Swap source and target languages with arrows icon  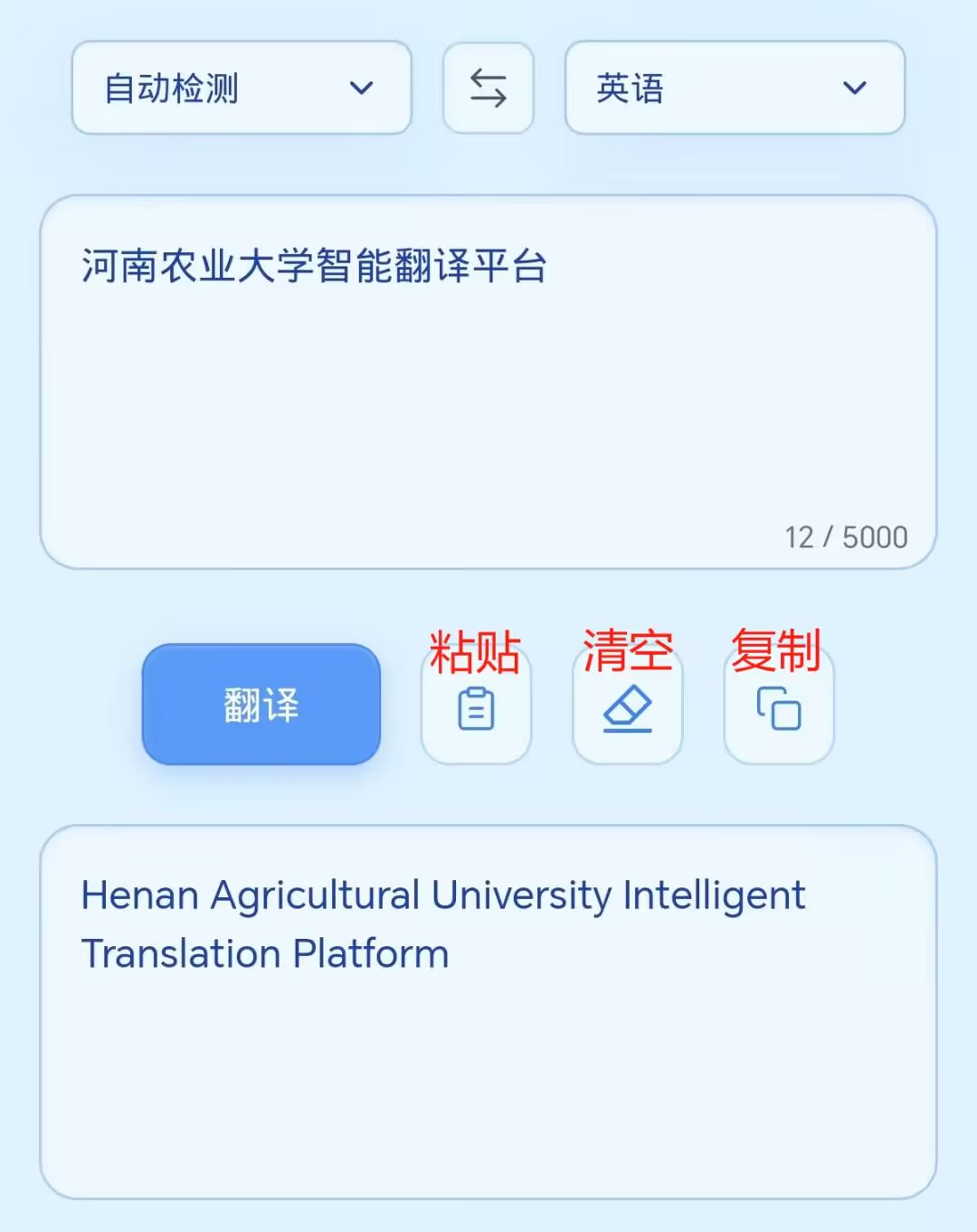click(488, 88)
